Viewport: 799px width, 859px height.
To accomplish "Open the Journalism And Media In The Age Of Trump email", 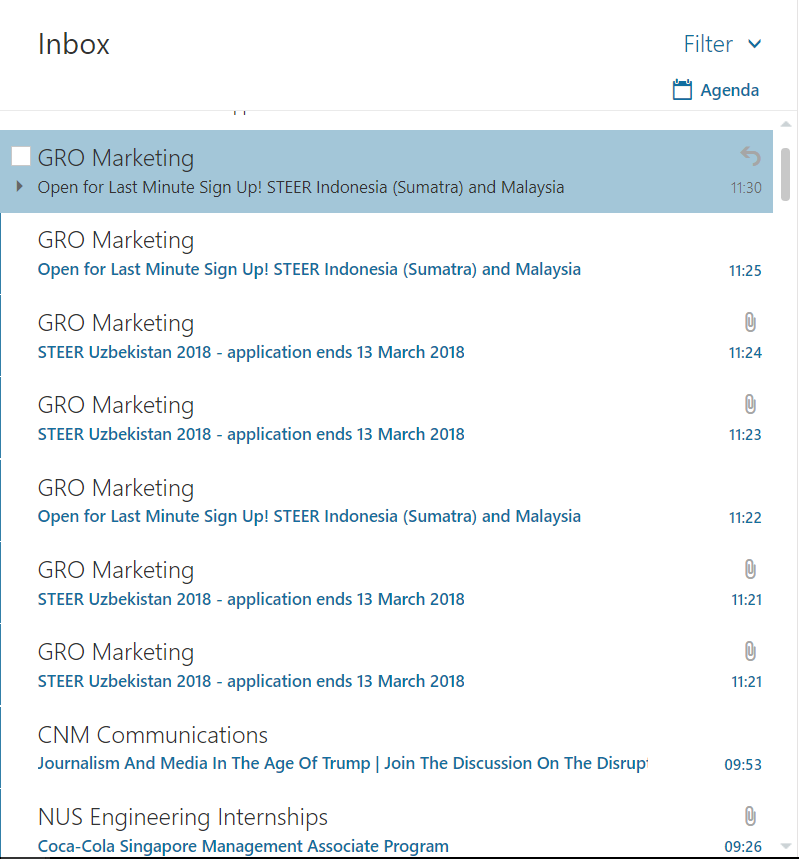I will (340, 763).
